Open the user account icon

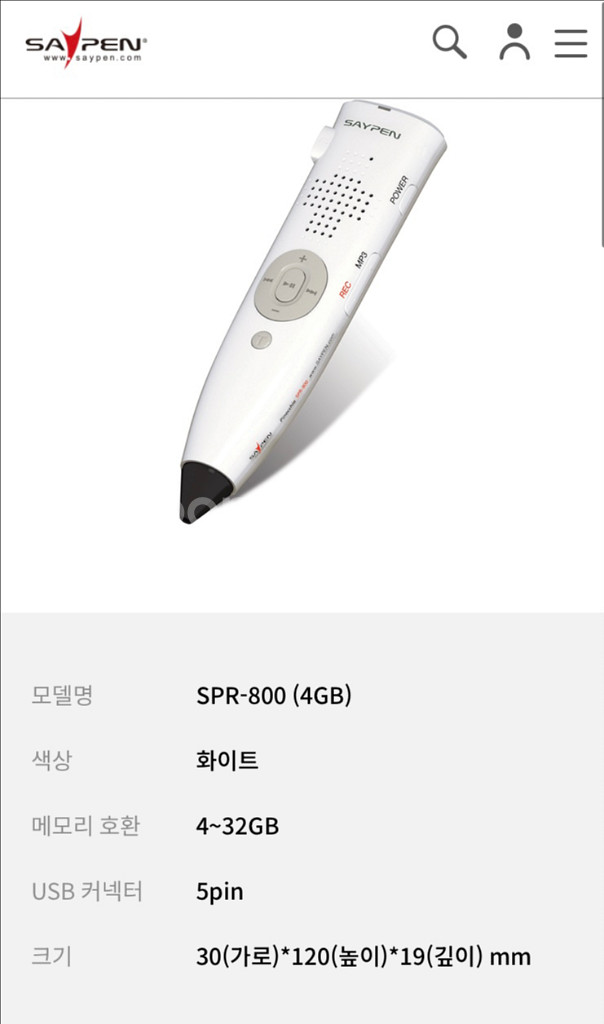tap(514, 42)
